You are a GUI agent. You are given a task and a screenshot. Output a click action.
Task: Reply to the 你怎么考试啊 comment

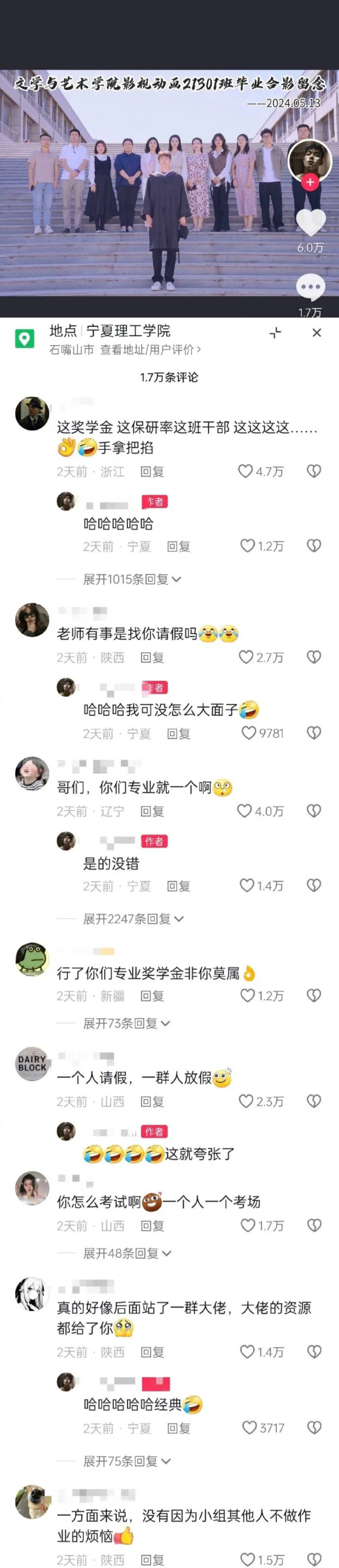152,1225
